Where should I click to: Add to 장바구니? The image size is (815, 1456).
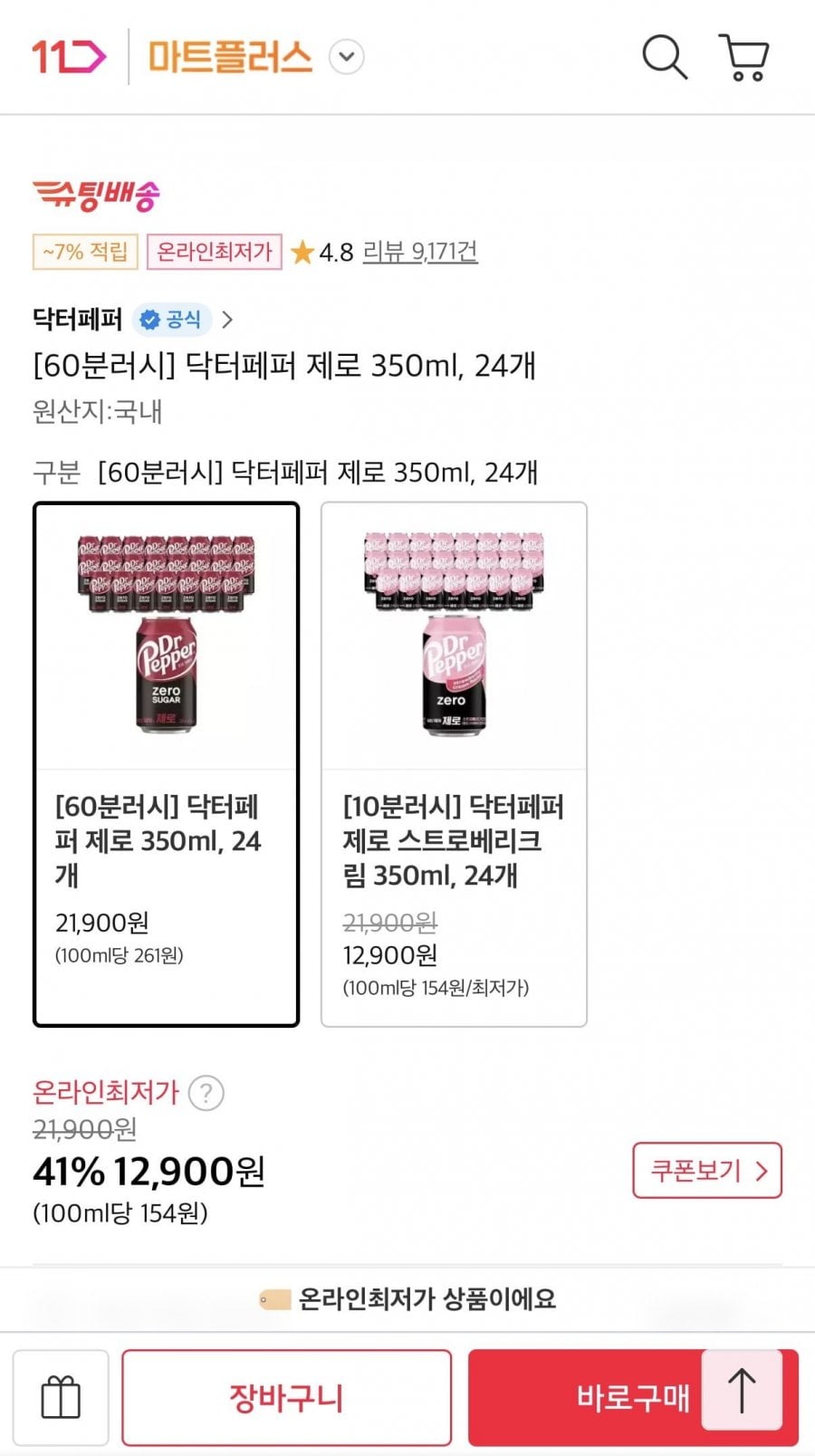[x=286, y=1397]
